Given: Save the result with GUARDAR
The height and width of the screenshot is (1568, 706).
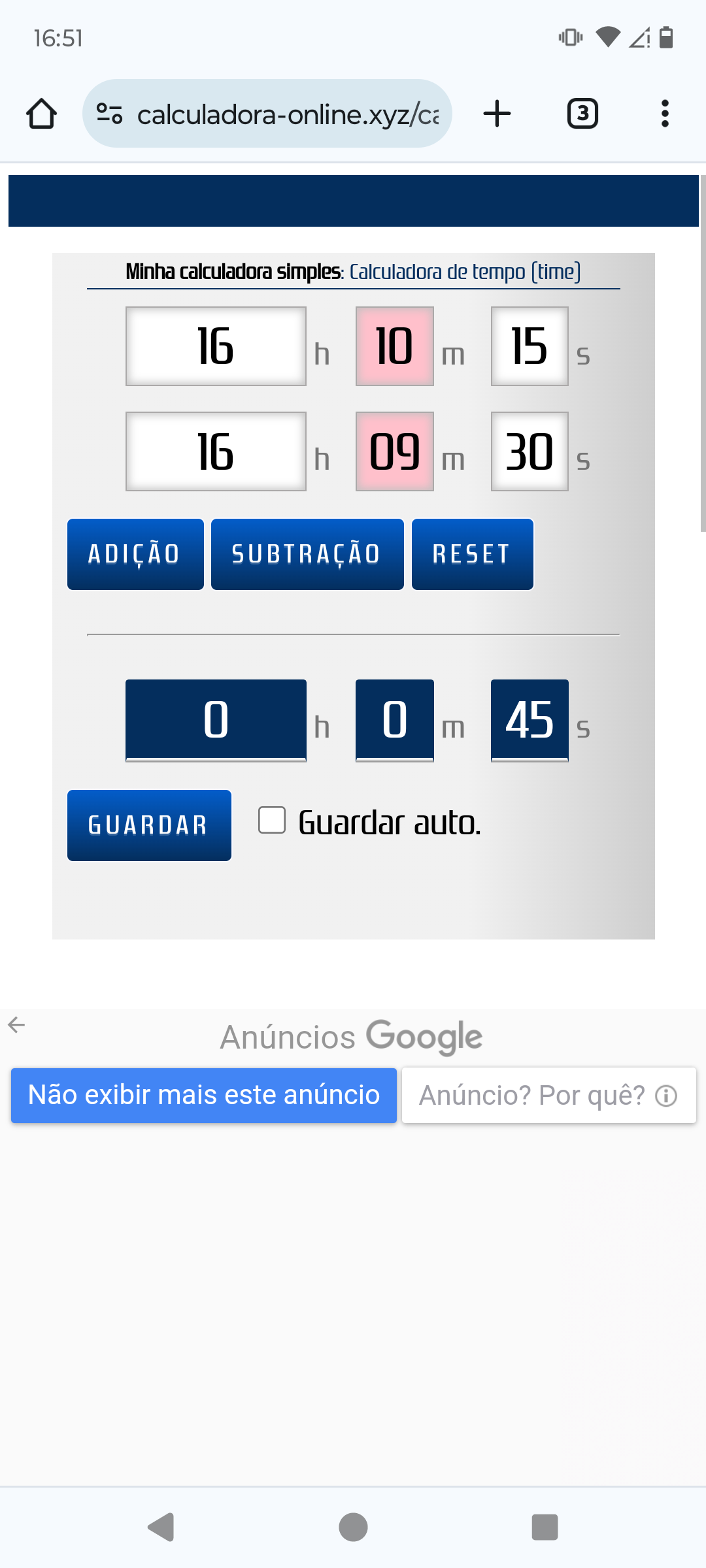Looking at the screenshot, I should coord(149,825).
